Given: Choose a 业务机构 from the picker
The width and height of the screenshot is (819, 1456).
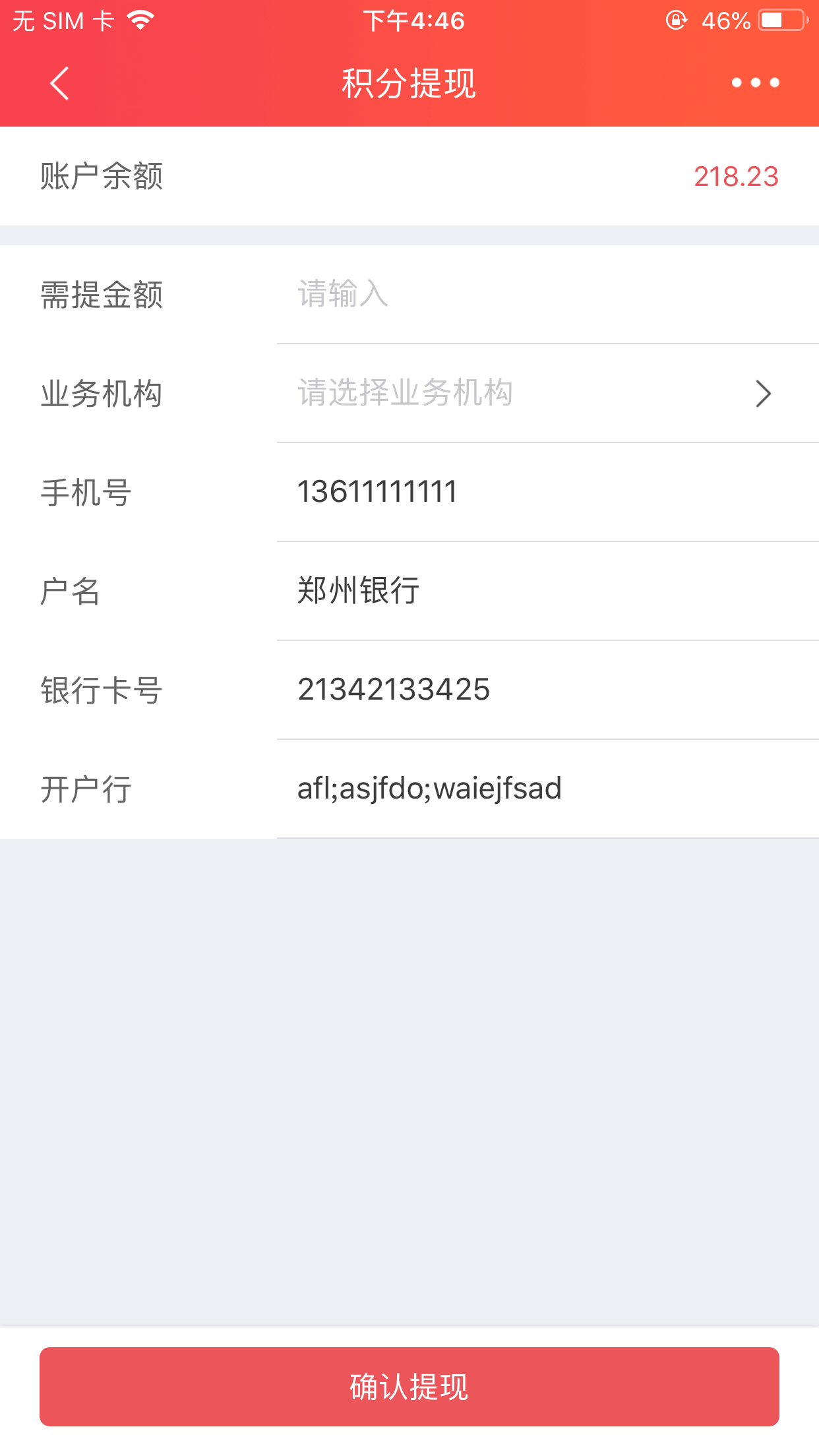Looking at the screenshot, I should [534, 393].
